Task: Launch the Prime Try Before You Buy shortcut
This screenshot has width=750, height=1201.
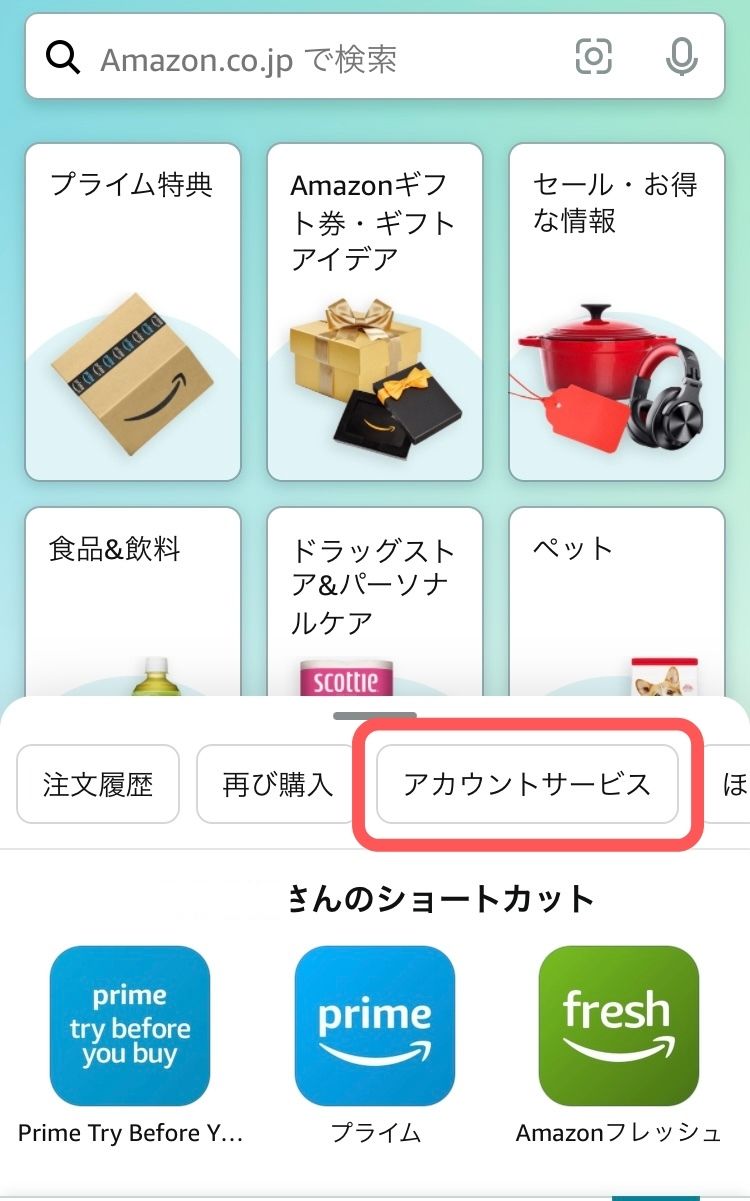Action: coord(130,1026)
